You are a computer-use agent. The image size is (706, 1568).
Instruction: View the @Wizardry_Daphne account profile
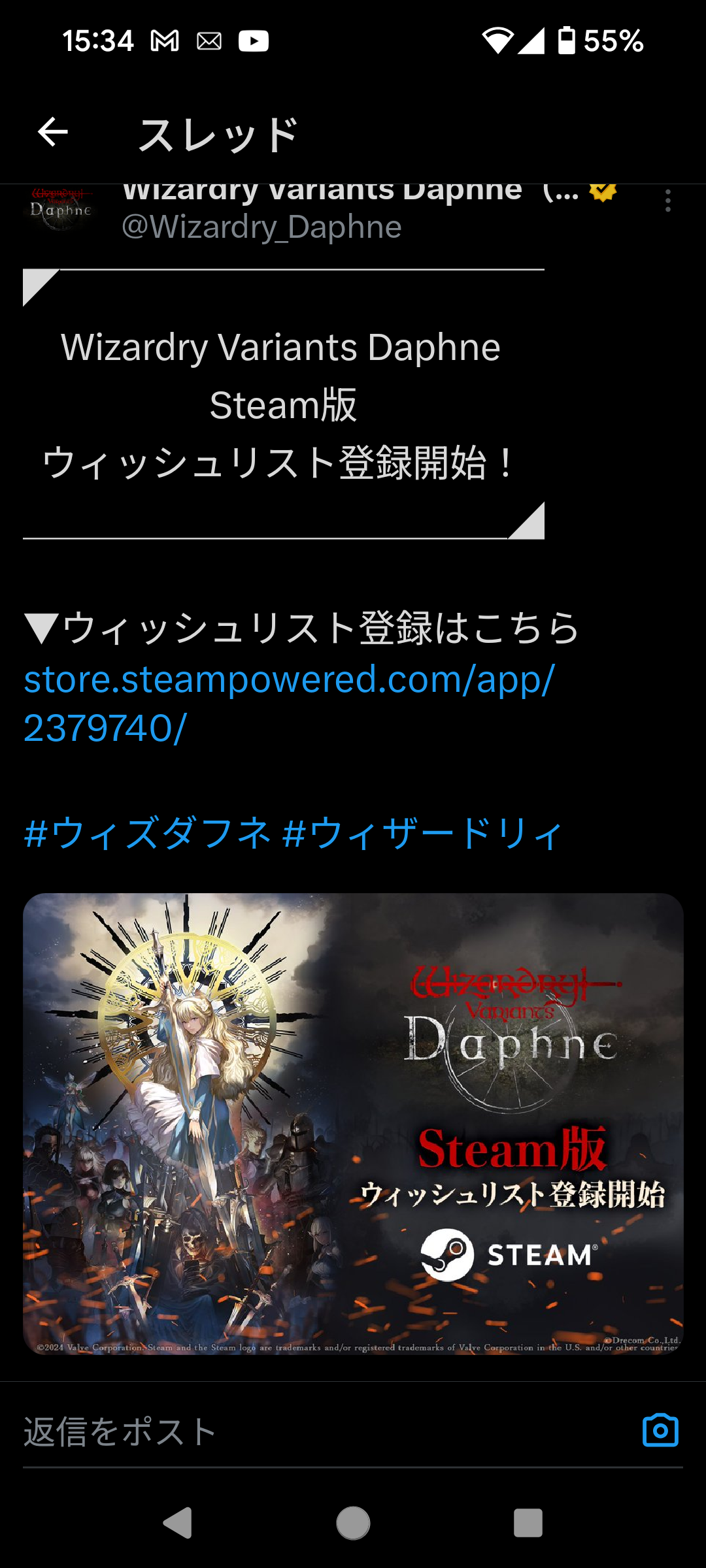click(x=261, y=227)
